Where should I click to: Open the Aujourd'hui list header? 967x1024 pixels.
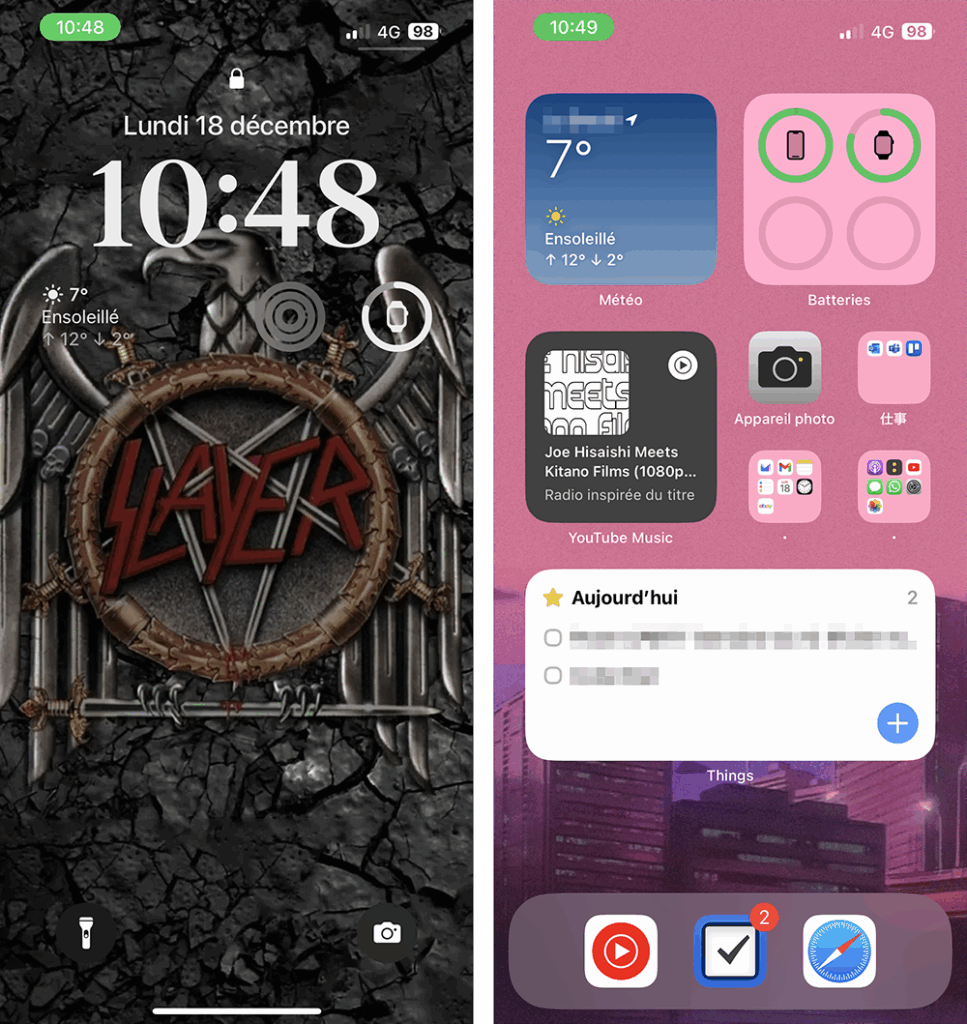click(x=623, y=598)
